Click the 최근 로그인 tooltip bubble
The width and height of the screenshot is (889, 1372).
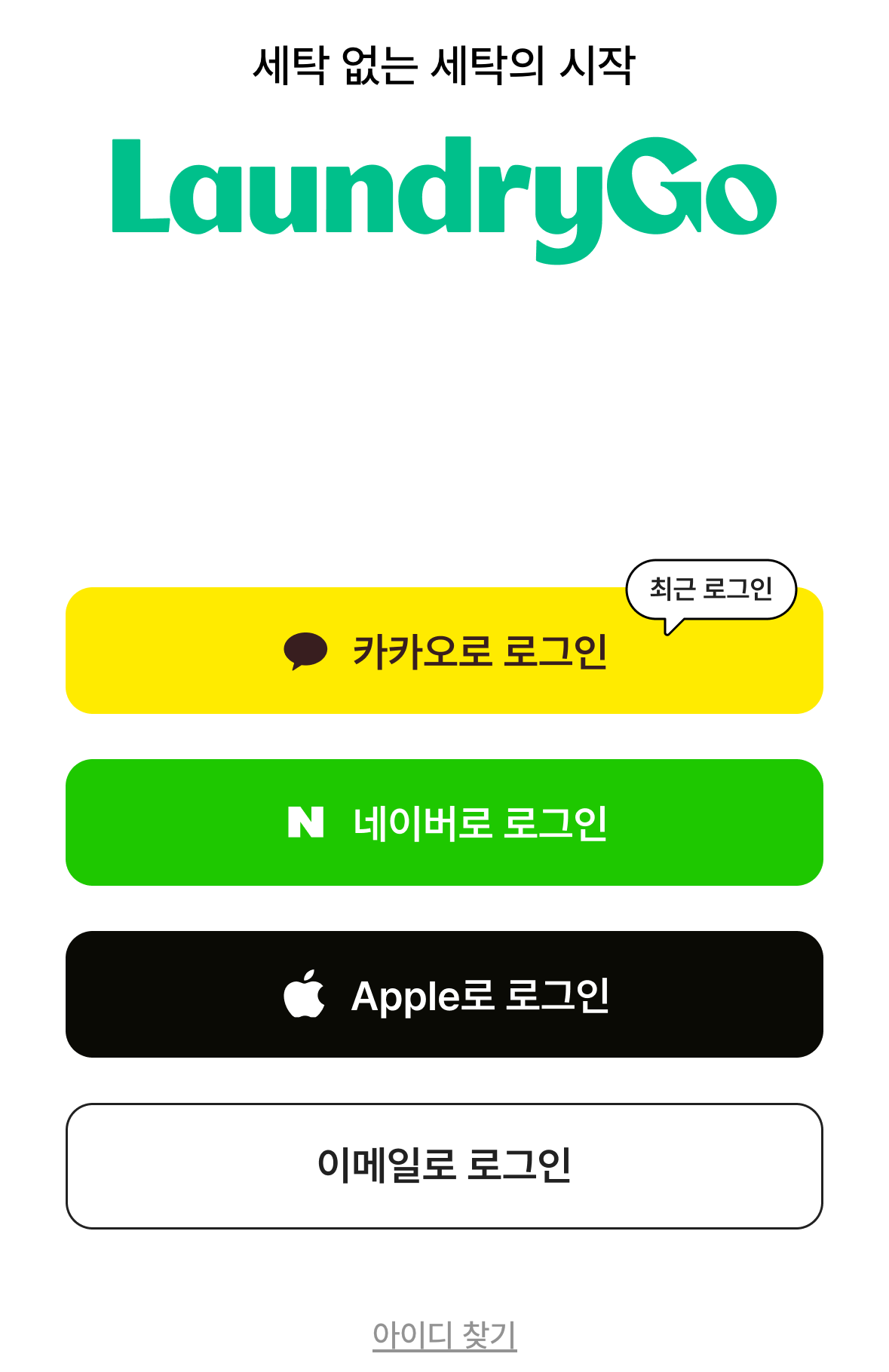click(x=712, y=591)
